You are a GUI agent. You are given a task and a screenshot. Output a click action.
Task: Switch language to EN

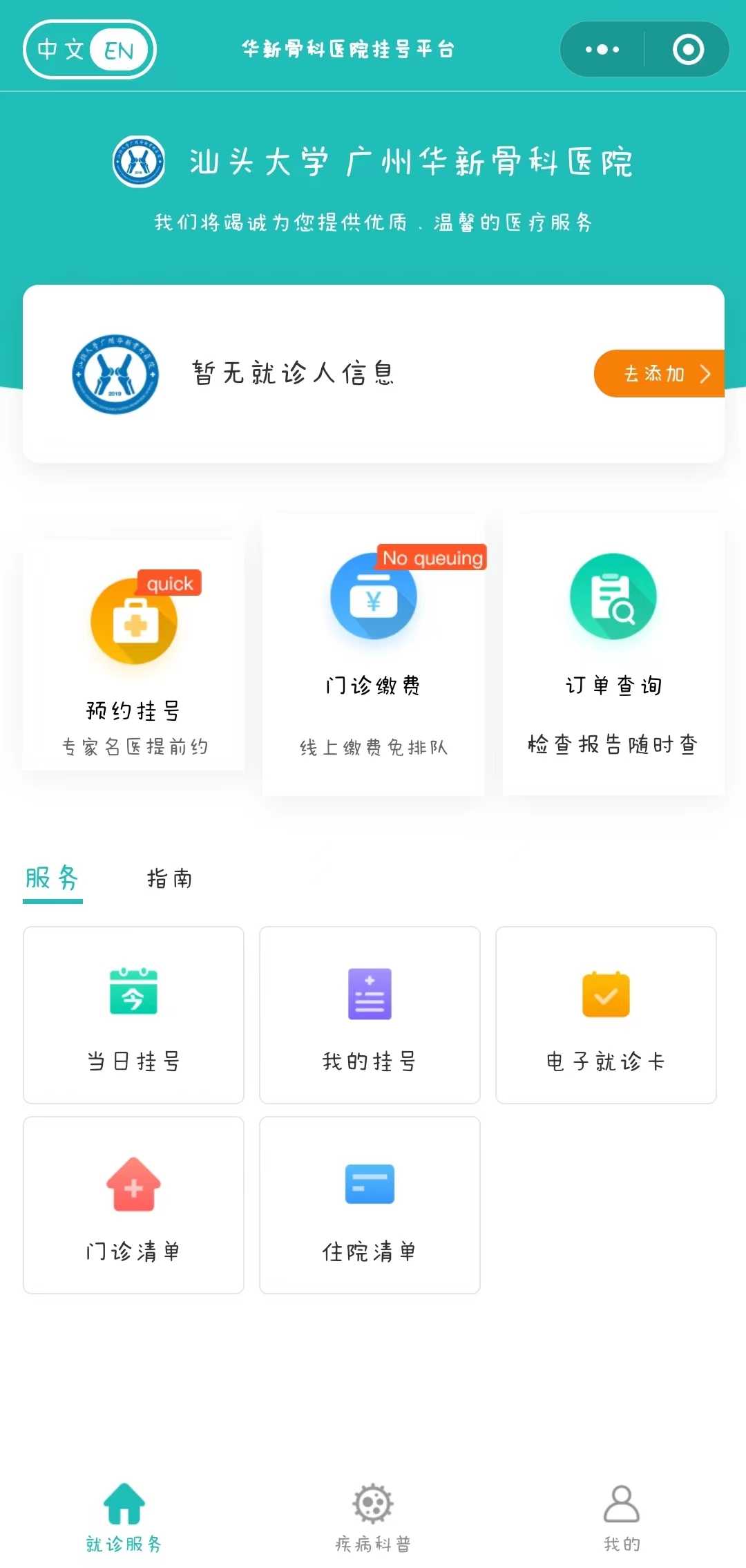coord(120,50)
